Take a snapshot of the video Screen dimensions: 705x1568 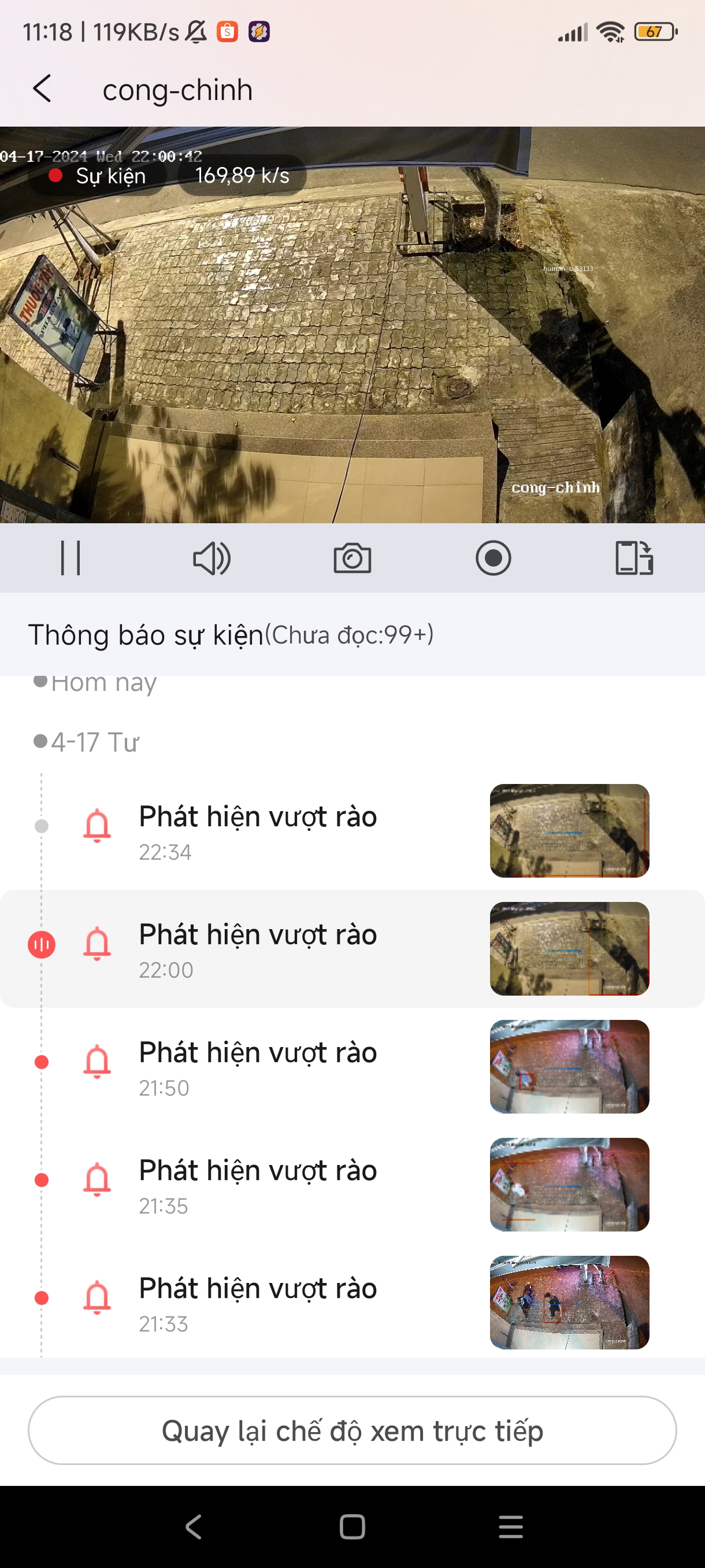click(x=352, y=558)
